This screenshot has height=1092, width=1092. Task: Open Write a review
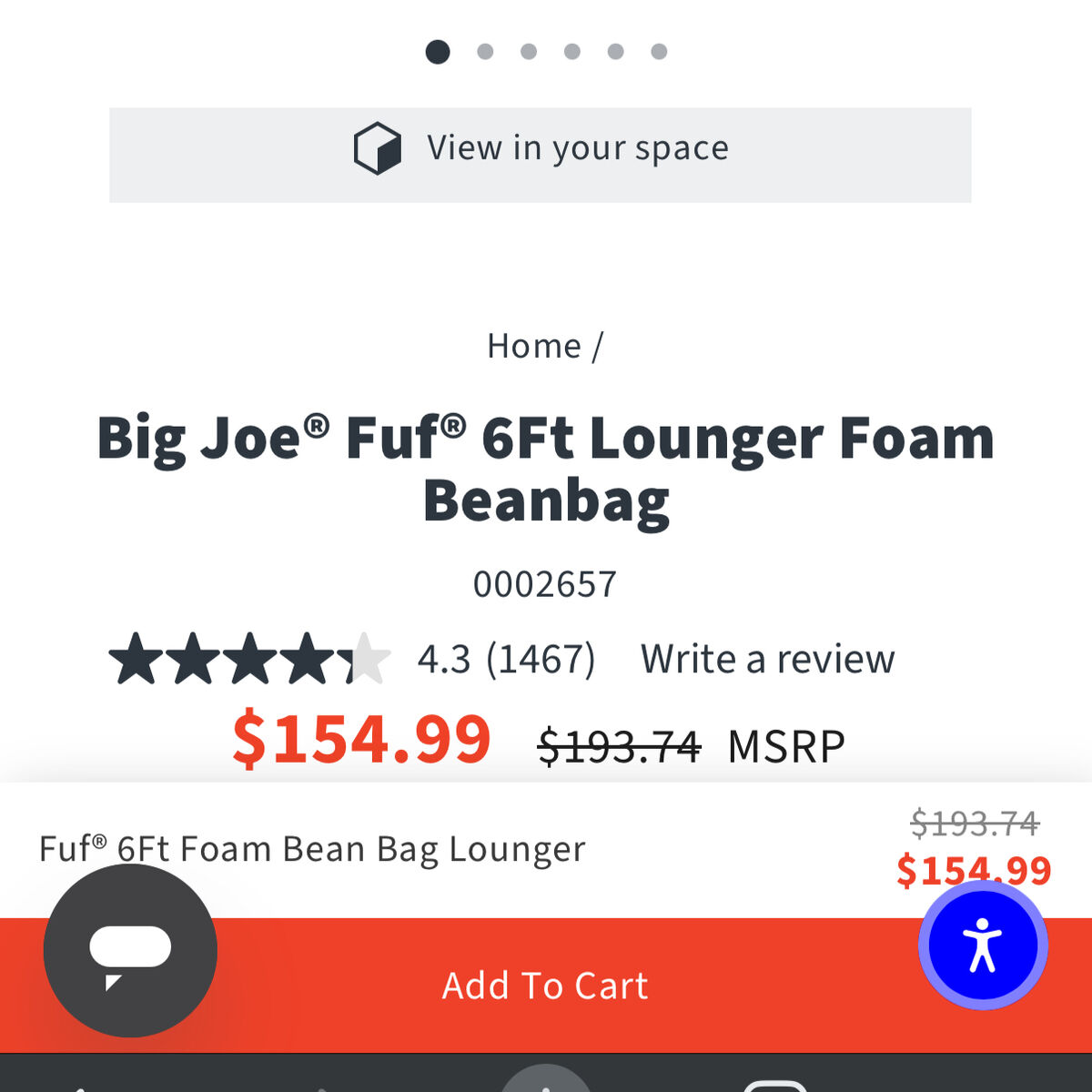click(767, 659)
